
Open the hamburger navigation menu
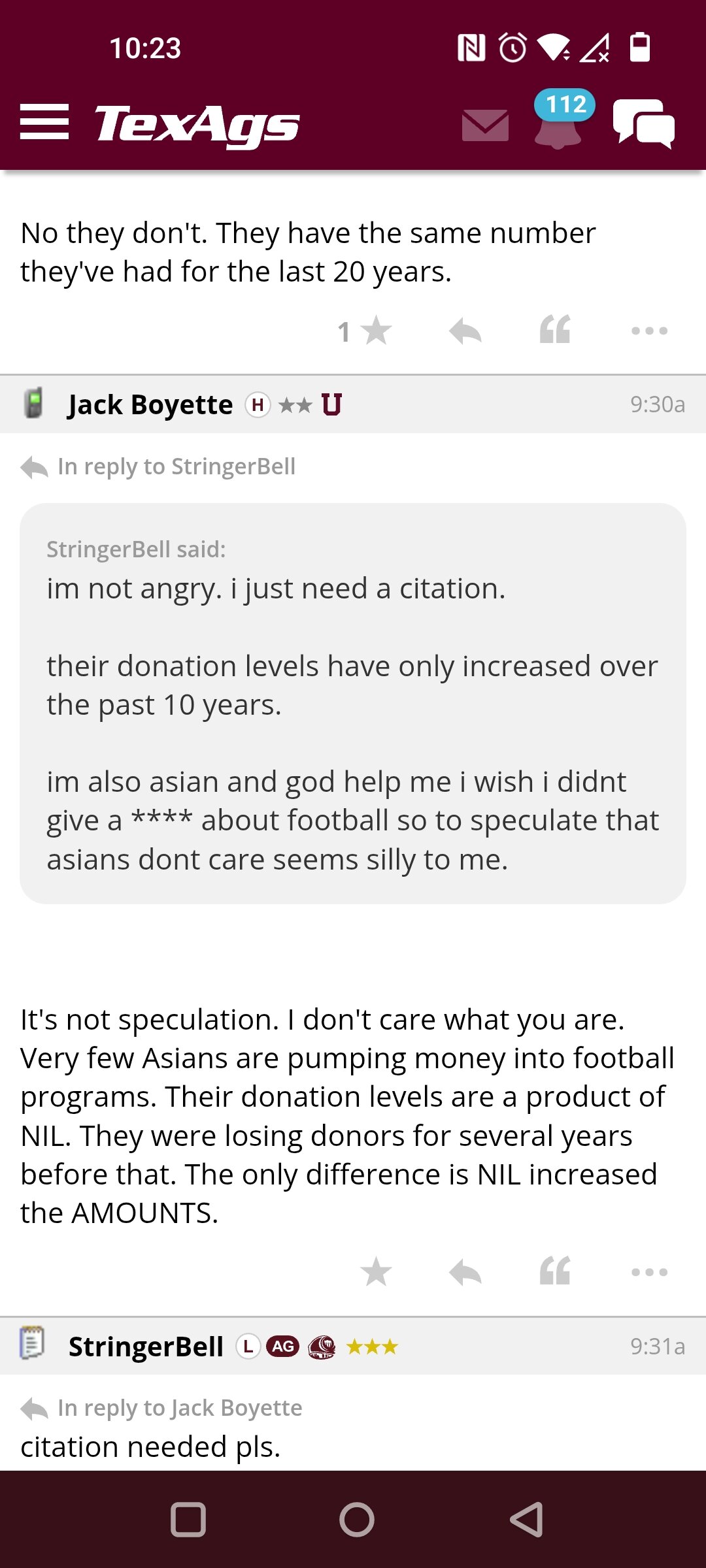(44, 122)
